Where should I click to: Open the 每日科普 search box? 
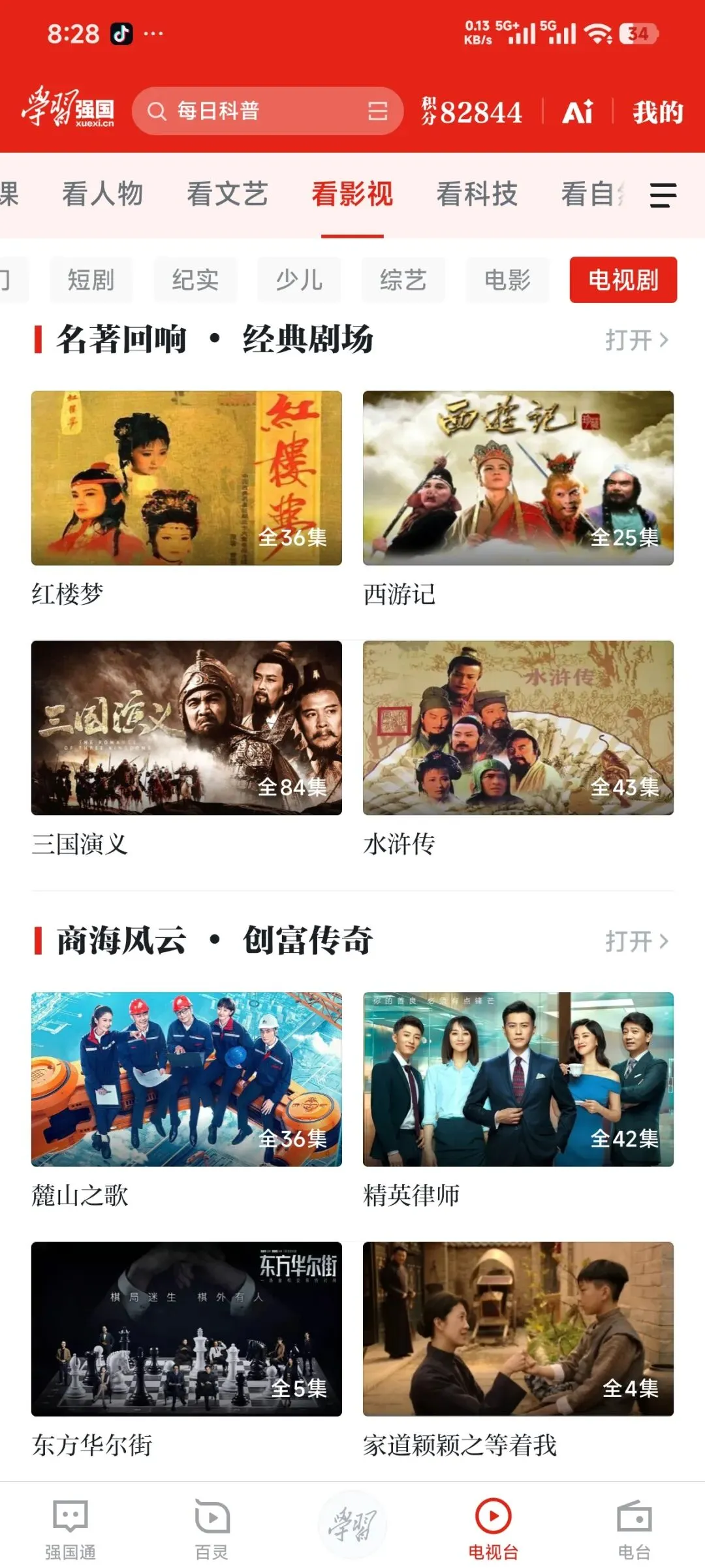[x=268, y=111]
